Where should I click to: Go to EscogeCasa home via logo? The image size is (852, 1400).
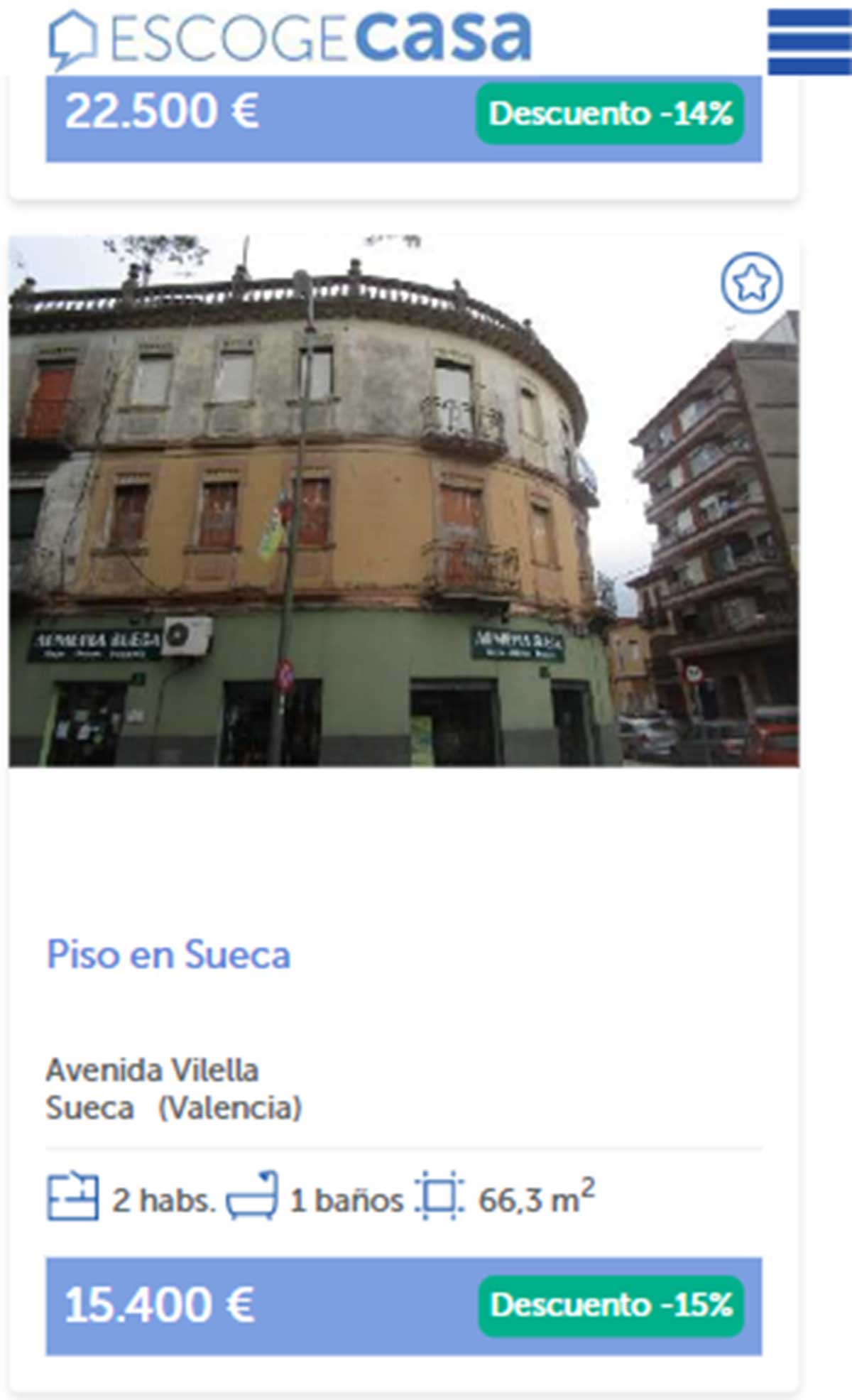click(x=291, y=37)
